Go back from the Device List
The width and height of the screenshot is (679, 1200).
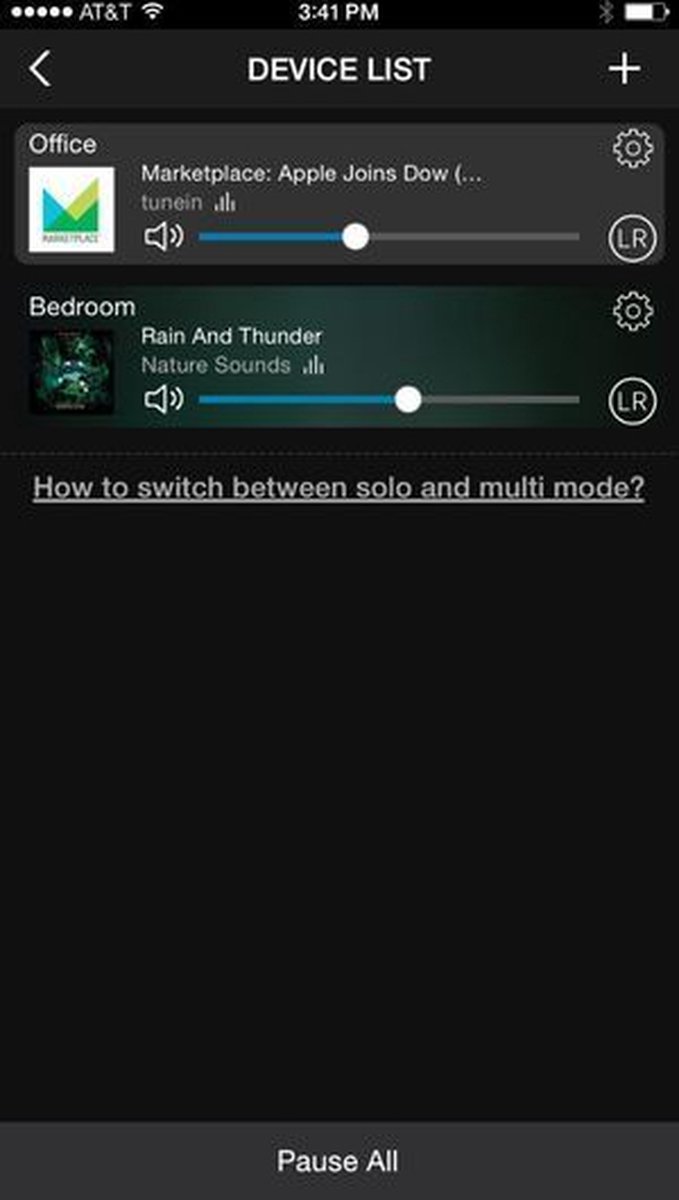[x=39, y=69]
